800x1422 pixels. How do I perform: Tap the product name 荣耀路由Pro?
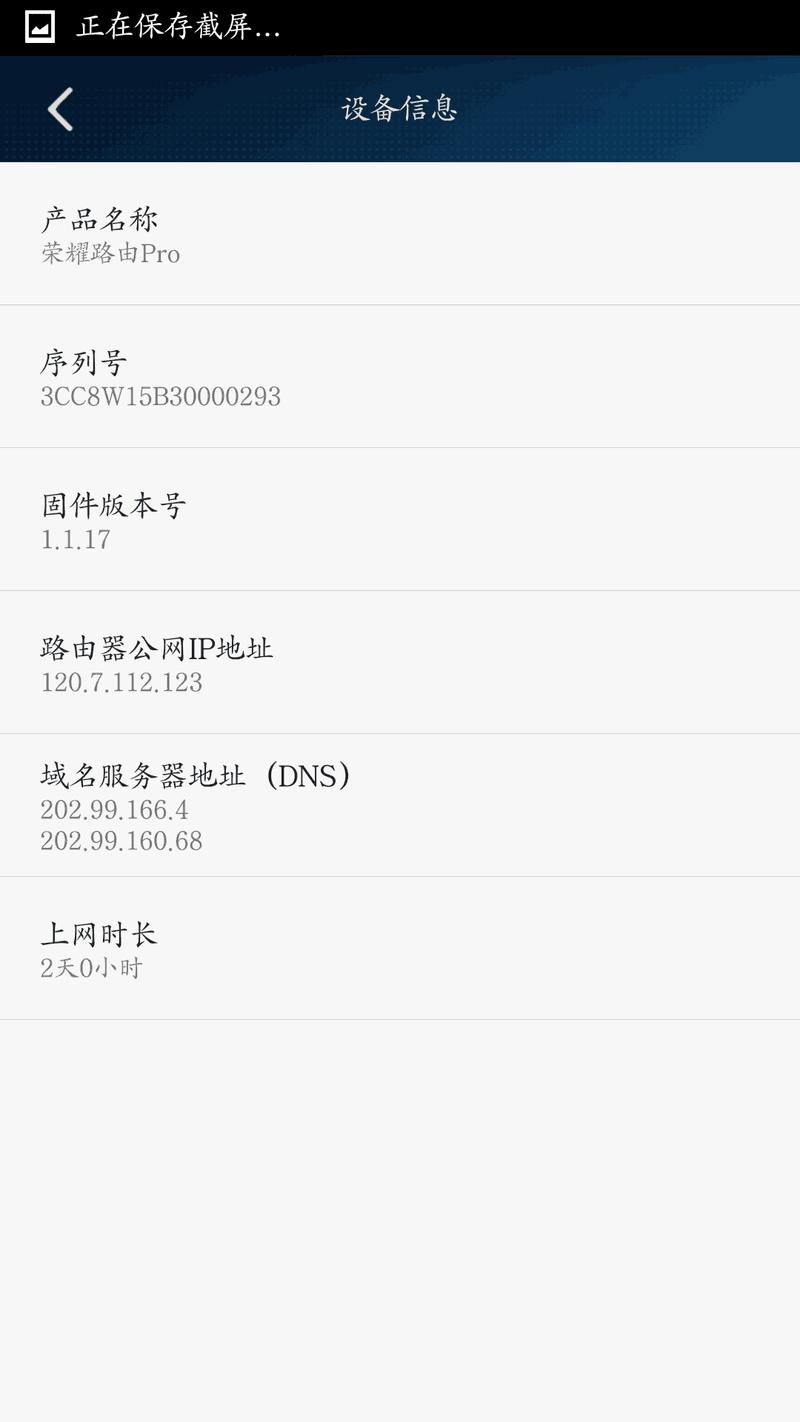pyautogui.click(x=109, y=253)
